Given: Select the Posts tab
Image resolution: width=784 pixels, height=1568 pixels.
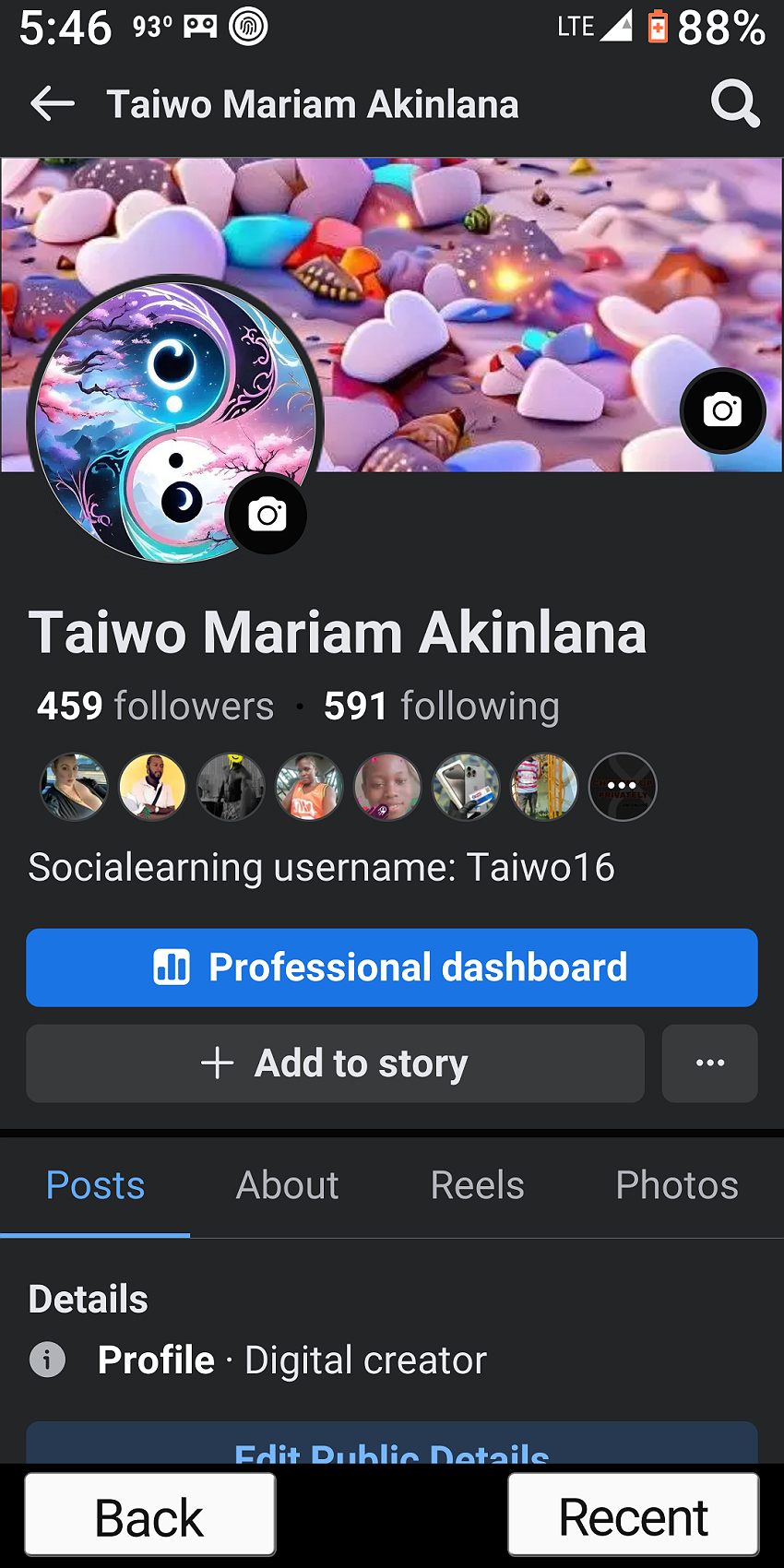Looking at the screenshot, I should (x=95, y=1185).
